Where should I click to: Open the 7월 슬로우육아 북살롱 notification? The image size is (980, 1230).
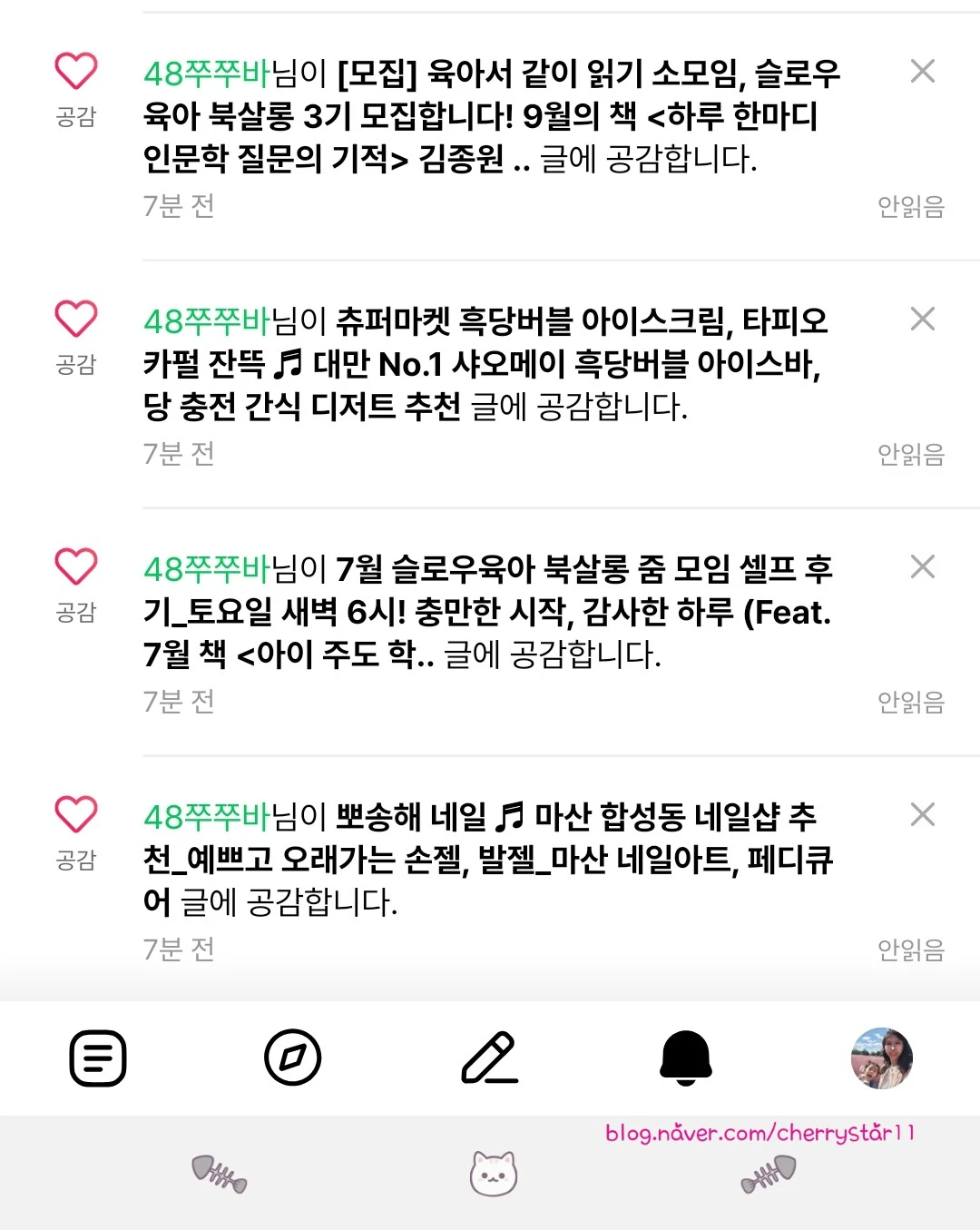point(488,612)
